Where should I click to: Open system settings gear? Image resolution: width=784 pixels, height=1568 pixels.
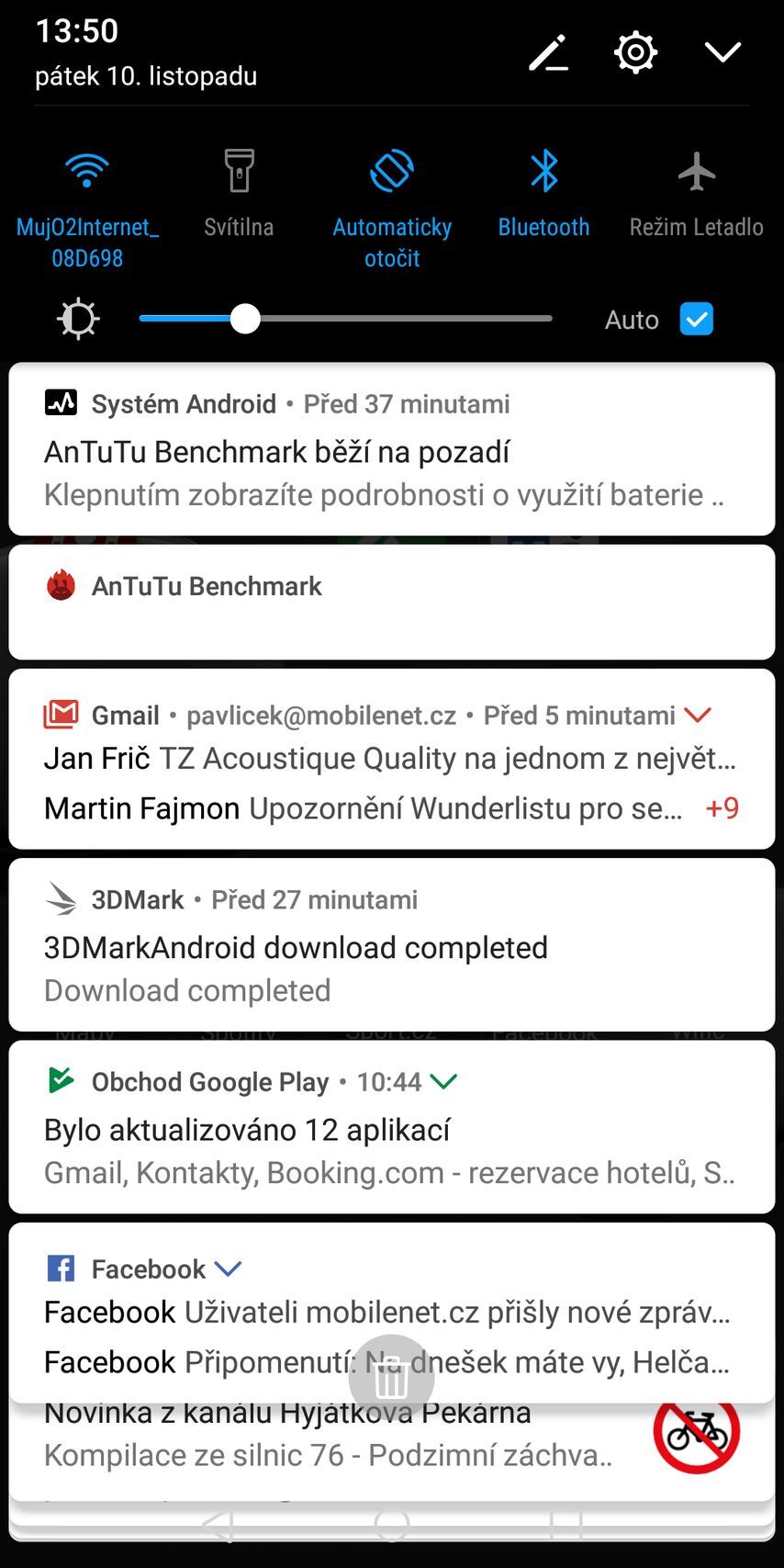pos(635,52)
